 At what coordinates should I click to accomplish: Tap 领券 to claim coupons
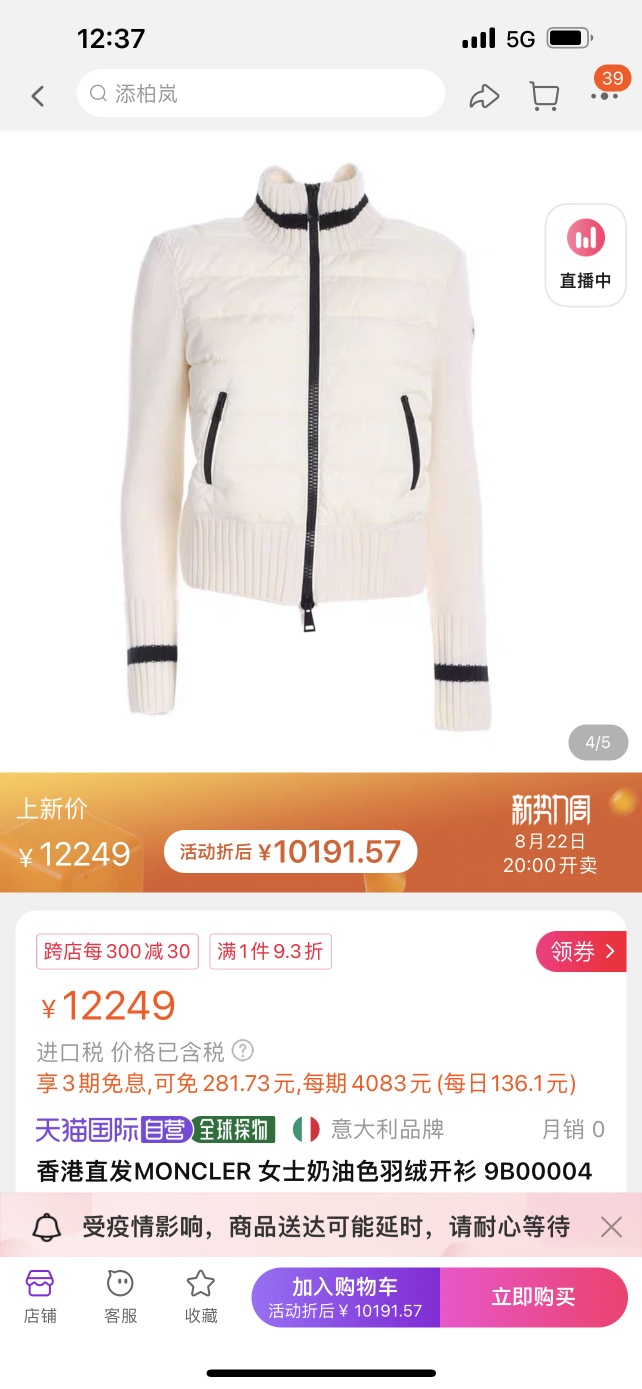581,951
